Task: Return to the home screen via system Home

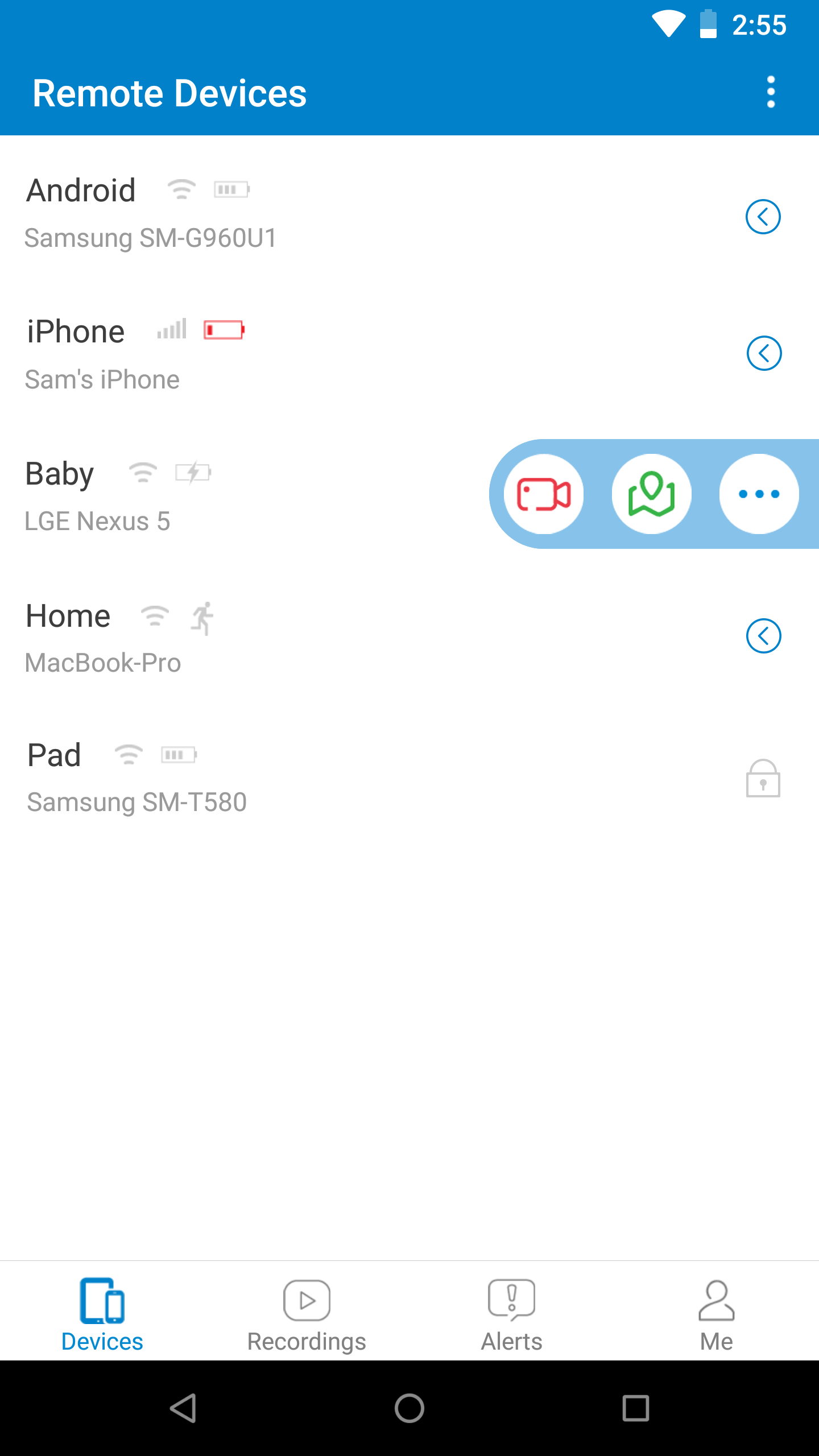Action: 409,1408
